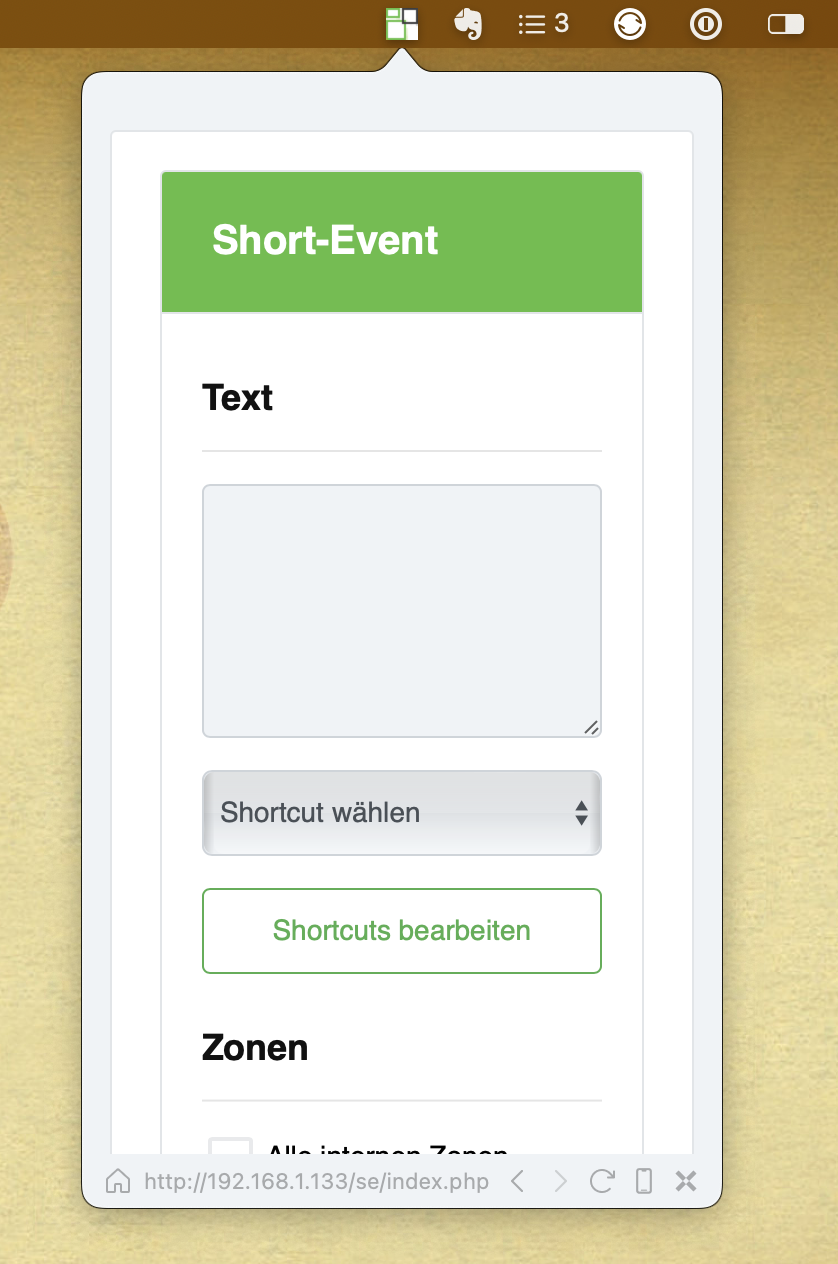Screen dimensions: 838x1264
Task: Expand the Shortcut wählen dropdown
Action: [401, 813]
